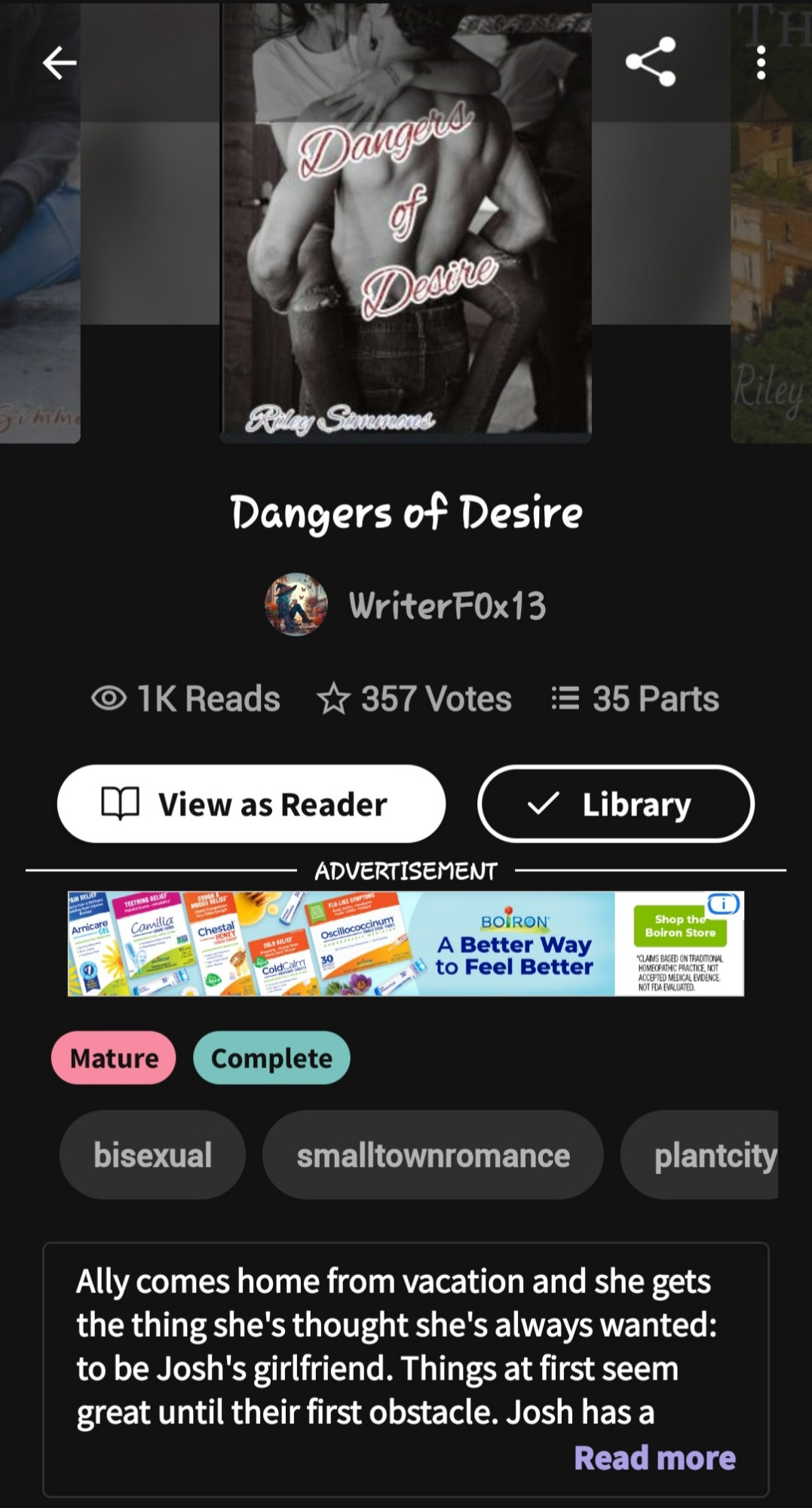This screenshot has height=1508, width=812.
Task: Select the smalltownromance tag chip
Action: (x=433, y=1155)
